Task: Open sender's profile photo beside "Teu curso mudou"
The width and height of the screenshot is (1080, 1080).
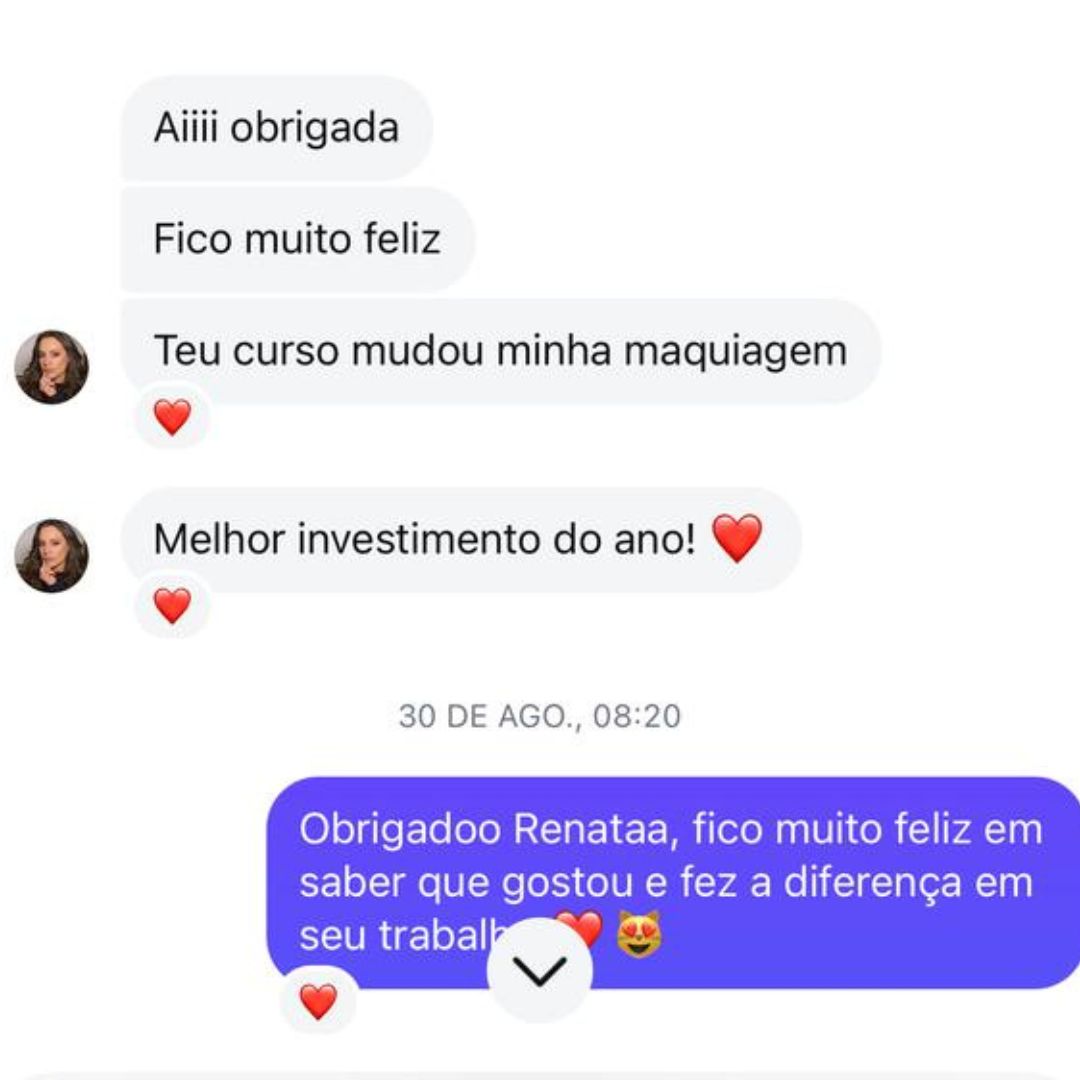Action: pos(52,367)
